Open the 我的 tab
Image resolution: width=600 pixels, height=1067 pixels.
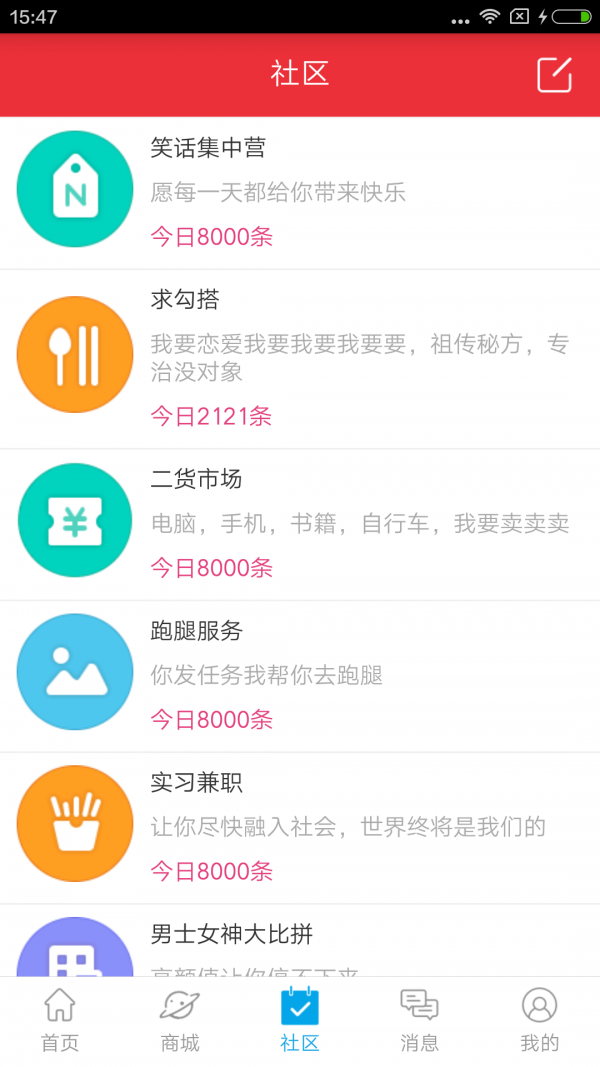(539, 1021)
